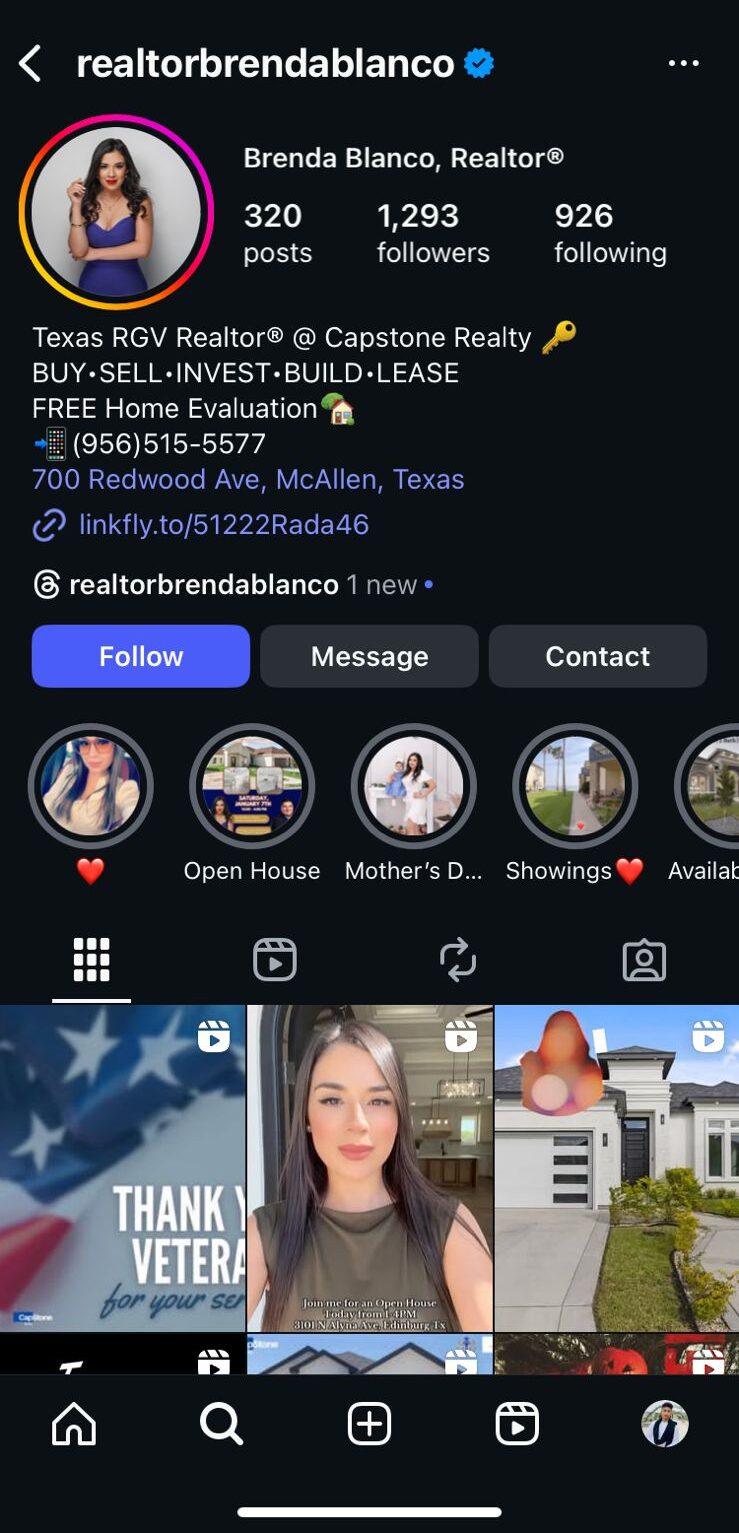
Task: Go back using the top-left arrow
Action: (x=30, y=64)
